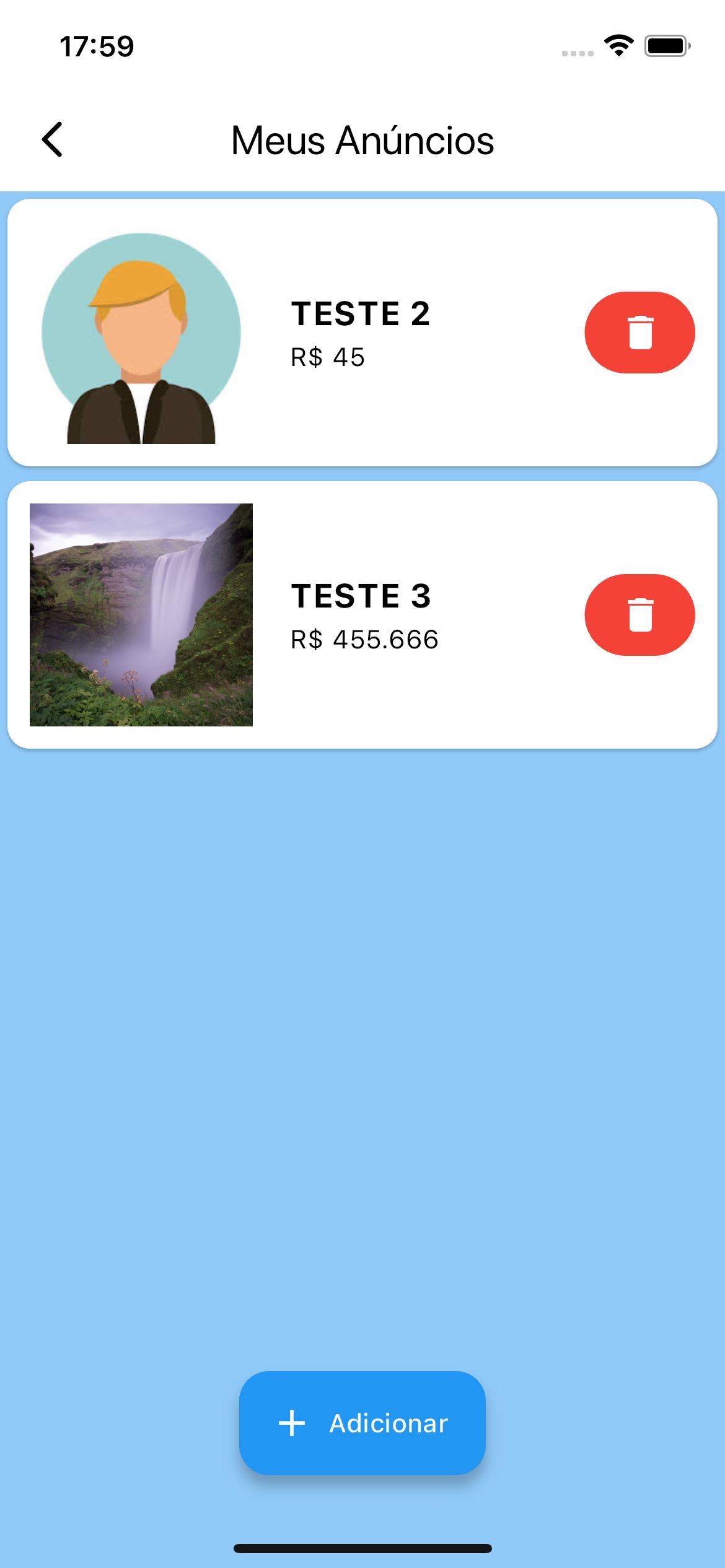This screenshot has height=1568, width=725.
Task: Go back using the arrow in header
Action: (x=53, y=139)
